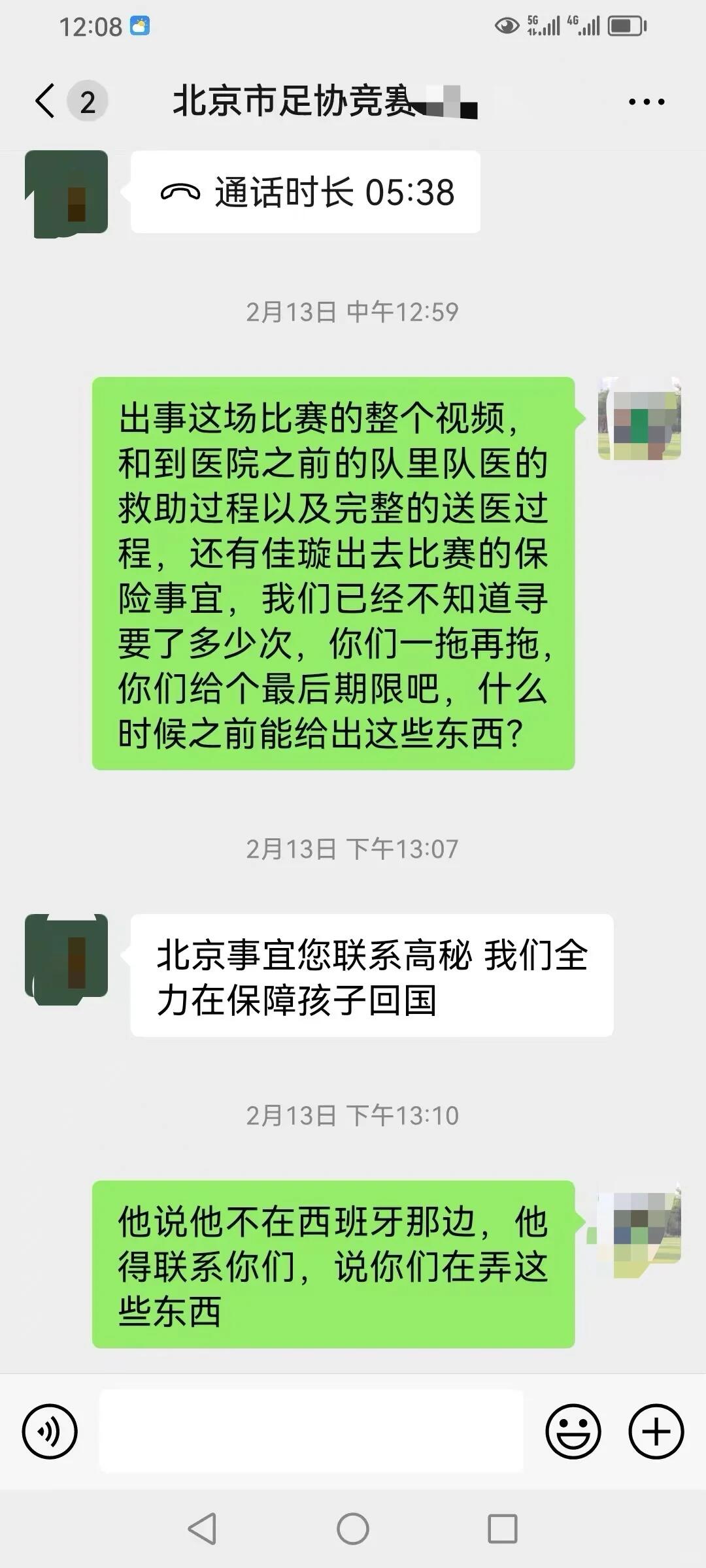Focus the message text field
The image size is (706, 1568).
point(311,1431)
